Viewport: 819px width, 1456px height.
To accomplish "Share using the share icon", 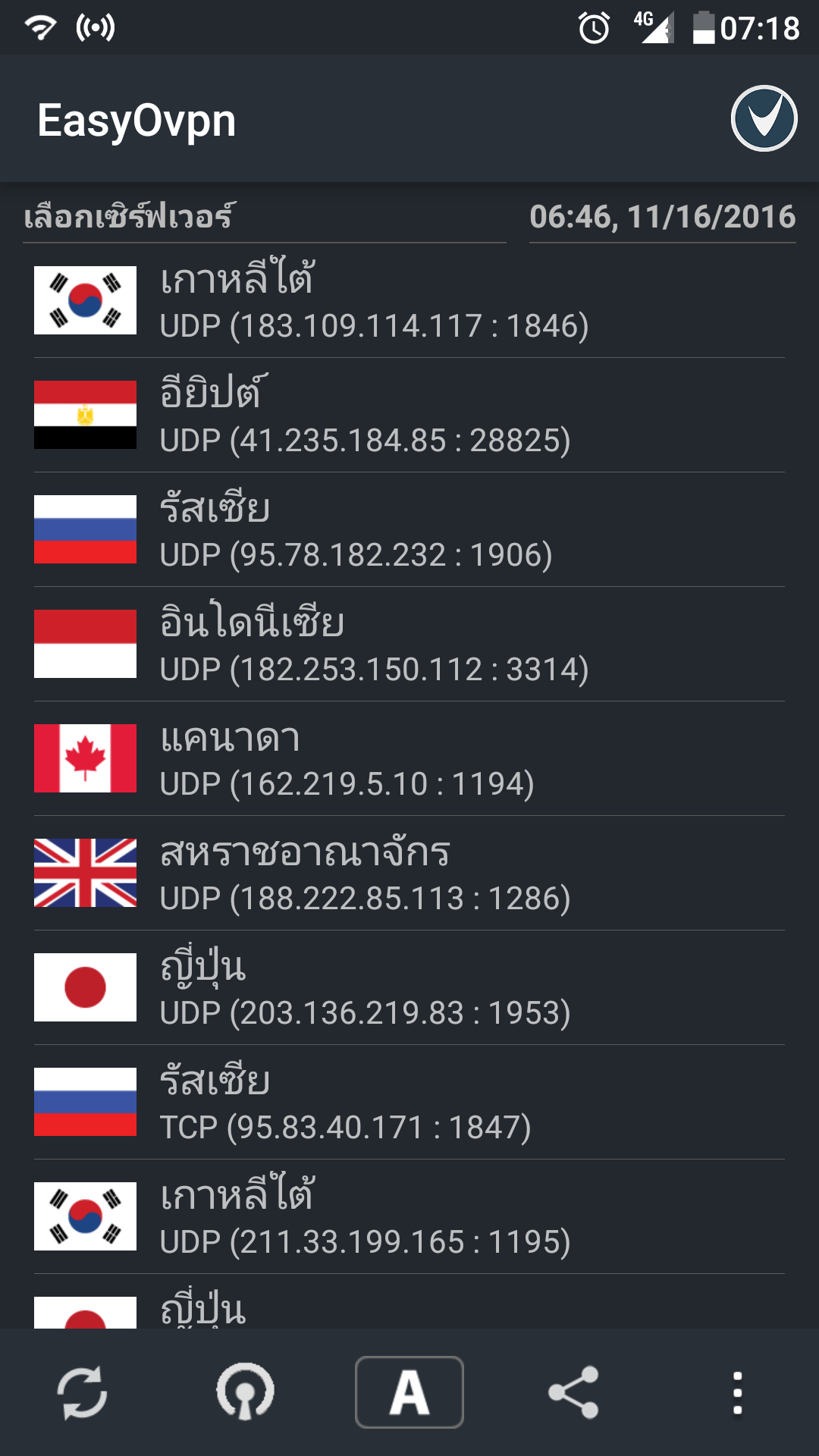I will click(573, 1392).
